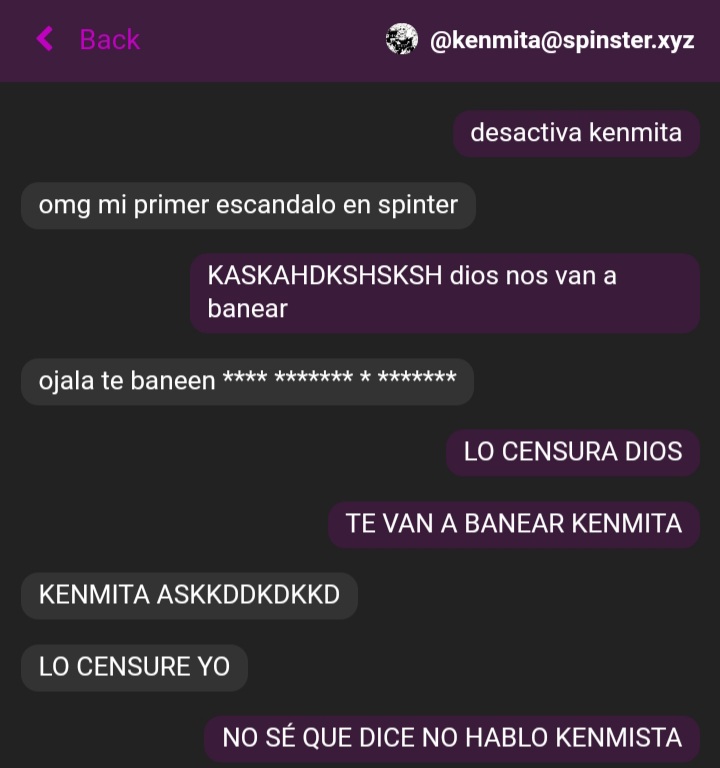Go back using the Back arrow

[45, 39]
